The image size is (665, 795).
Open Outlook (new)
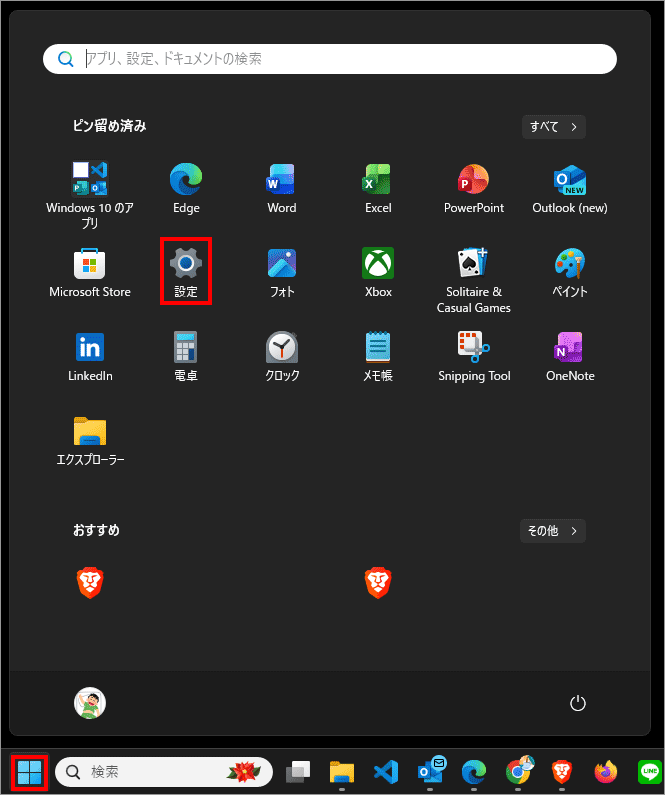tap(570, 188)
